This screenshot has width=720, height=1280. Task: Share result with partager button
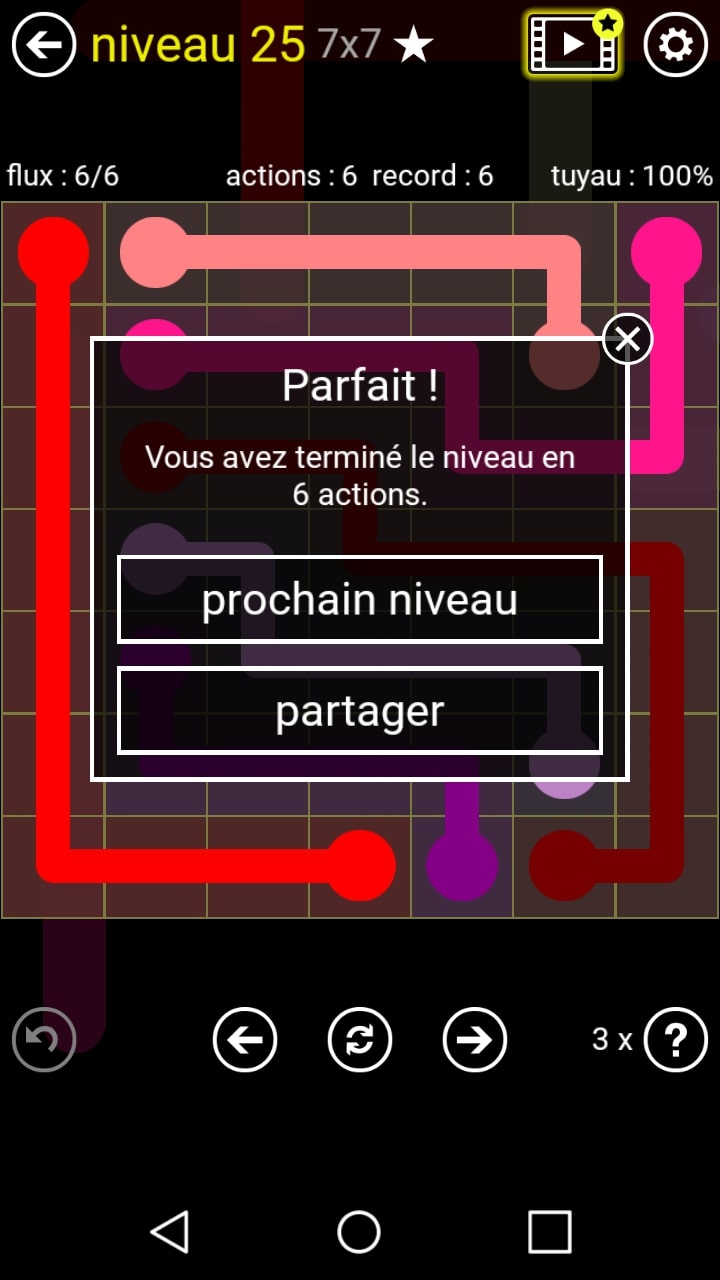[x=360, y=710]
